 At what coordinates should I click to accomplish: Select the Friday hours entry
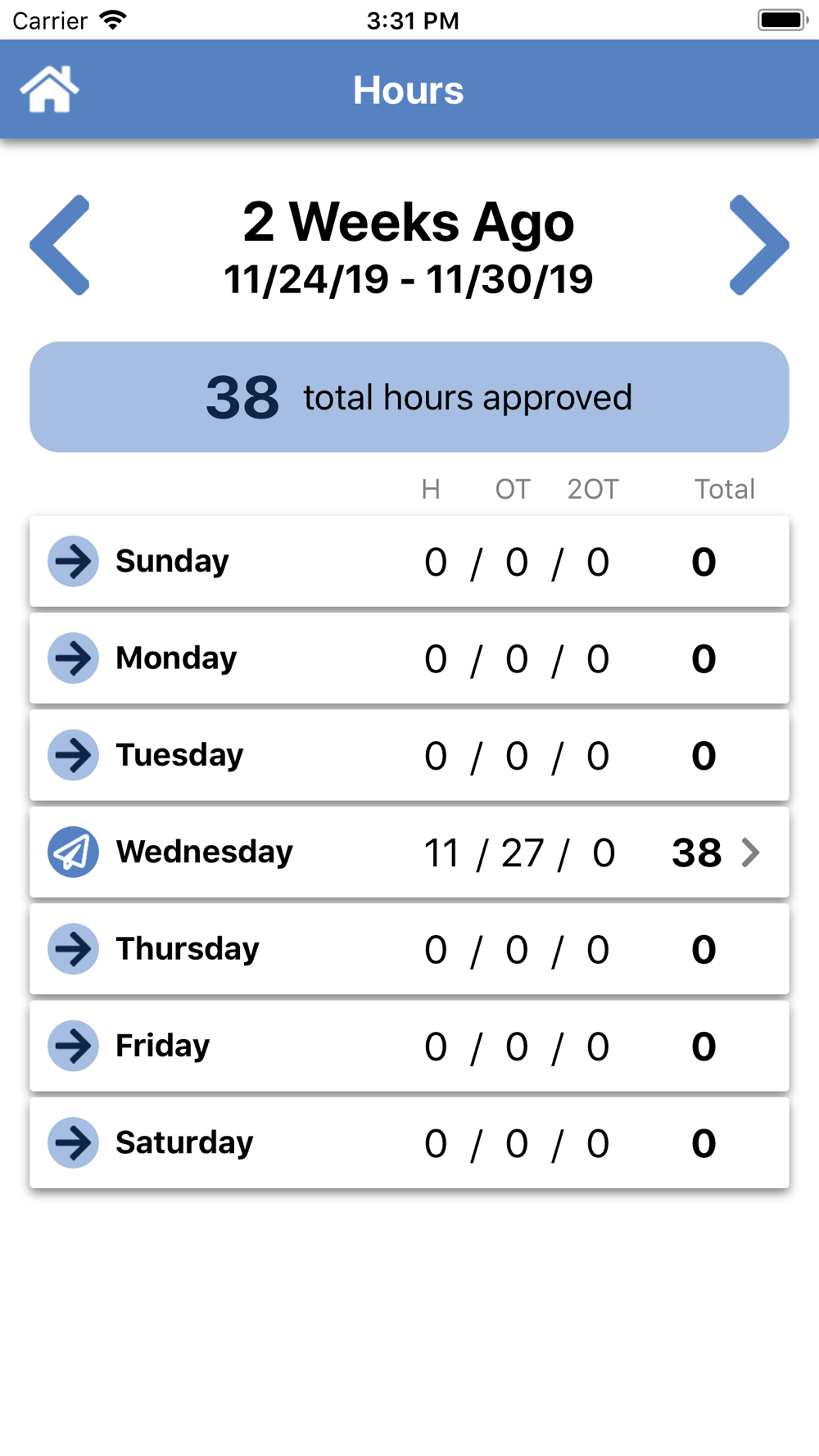(x=409, y=1046)
